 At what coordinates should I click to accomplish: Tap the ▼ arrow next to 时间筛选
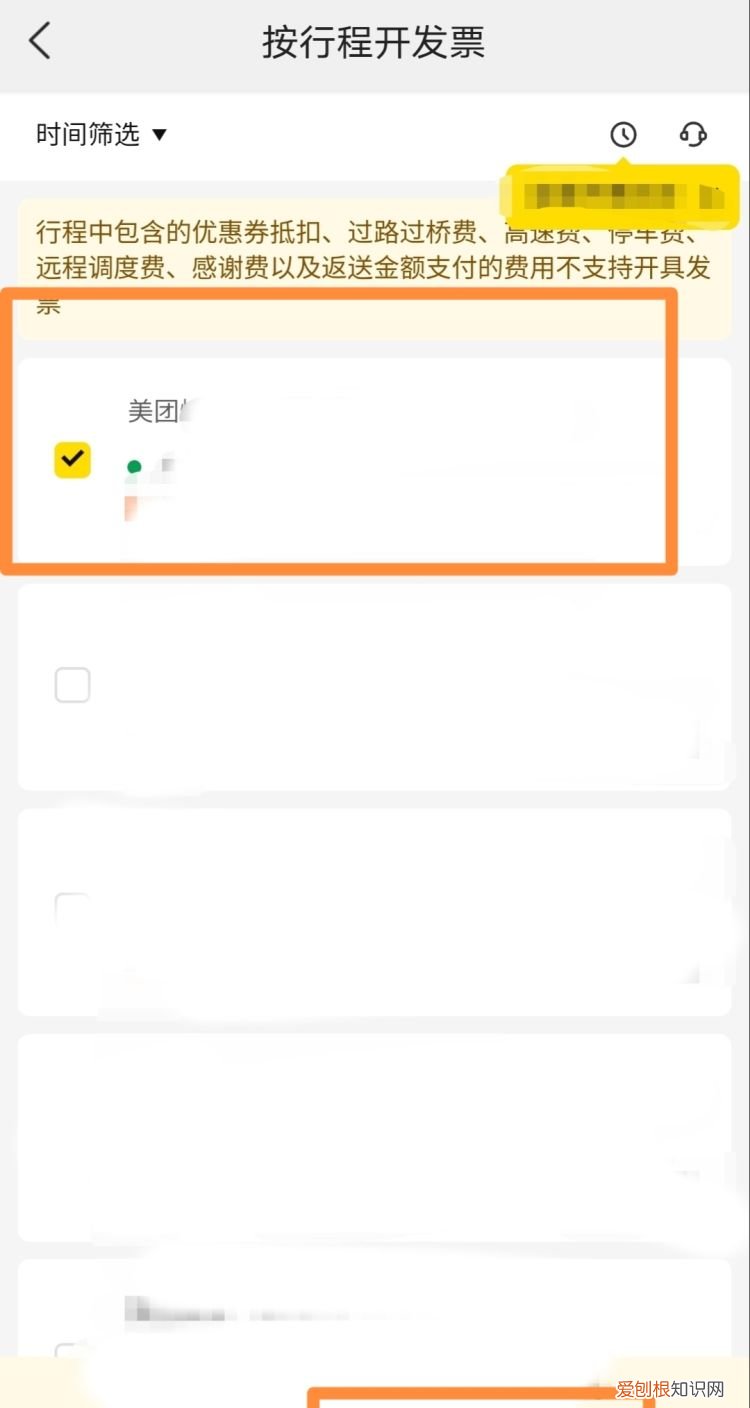pos(160,136)
